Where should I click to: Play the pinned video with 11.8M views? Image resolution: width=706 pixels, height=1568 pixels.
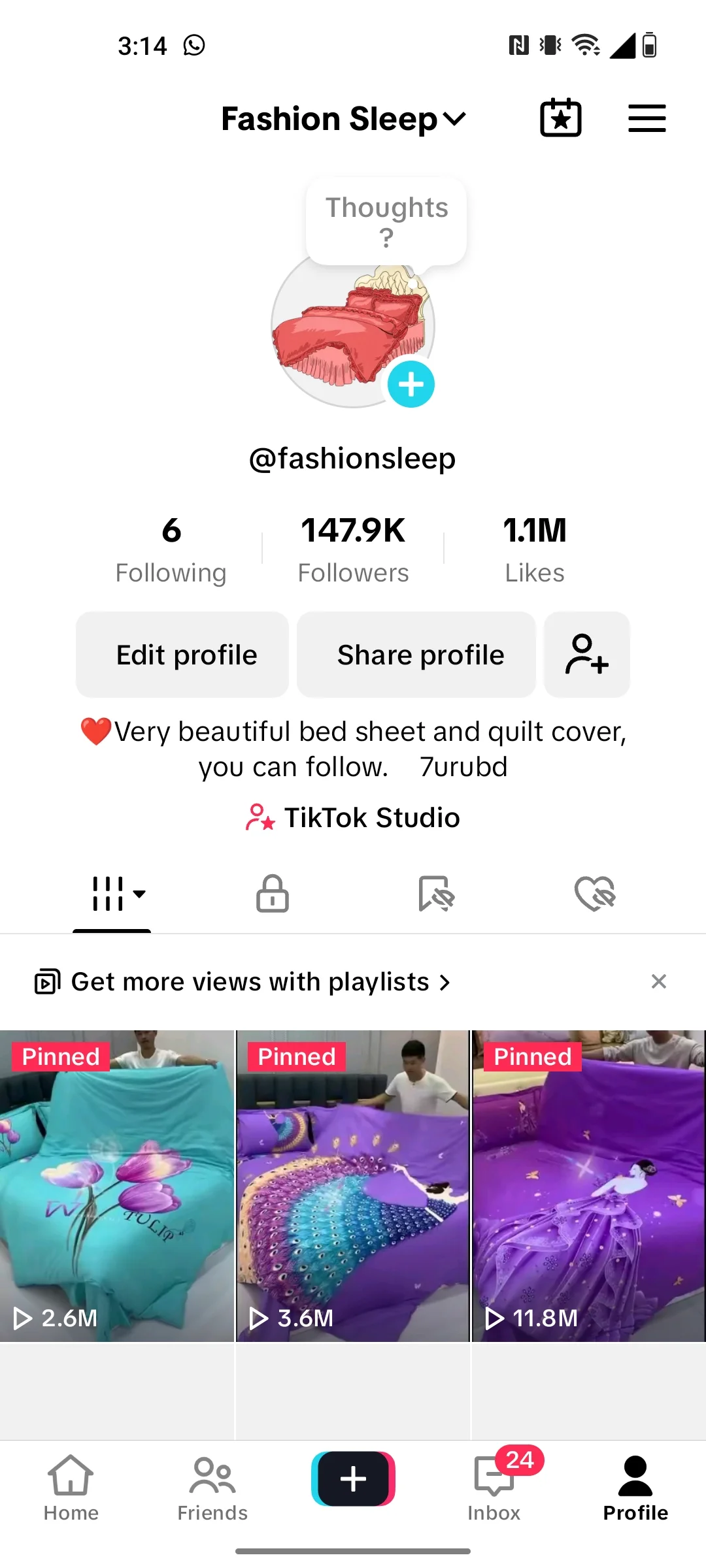click(588, 1186)
